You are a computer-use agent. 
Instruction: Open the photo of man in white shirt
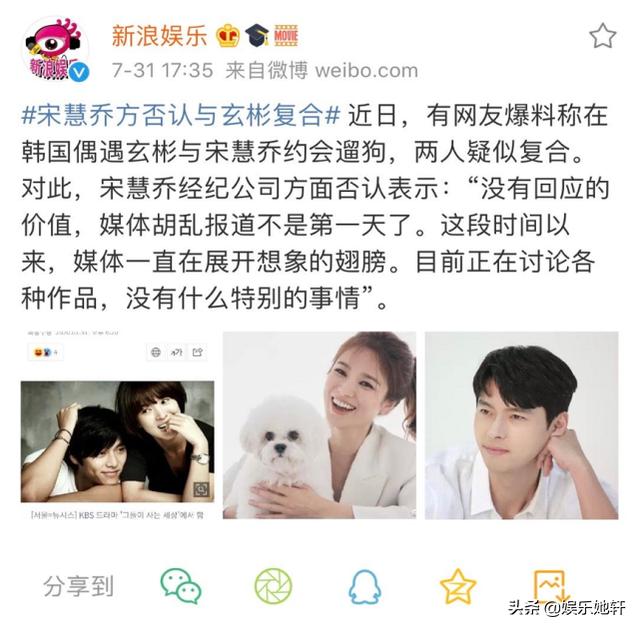521,425
